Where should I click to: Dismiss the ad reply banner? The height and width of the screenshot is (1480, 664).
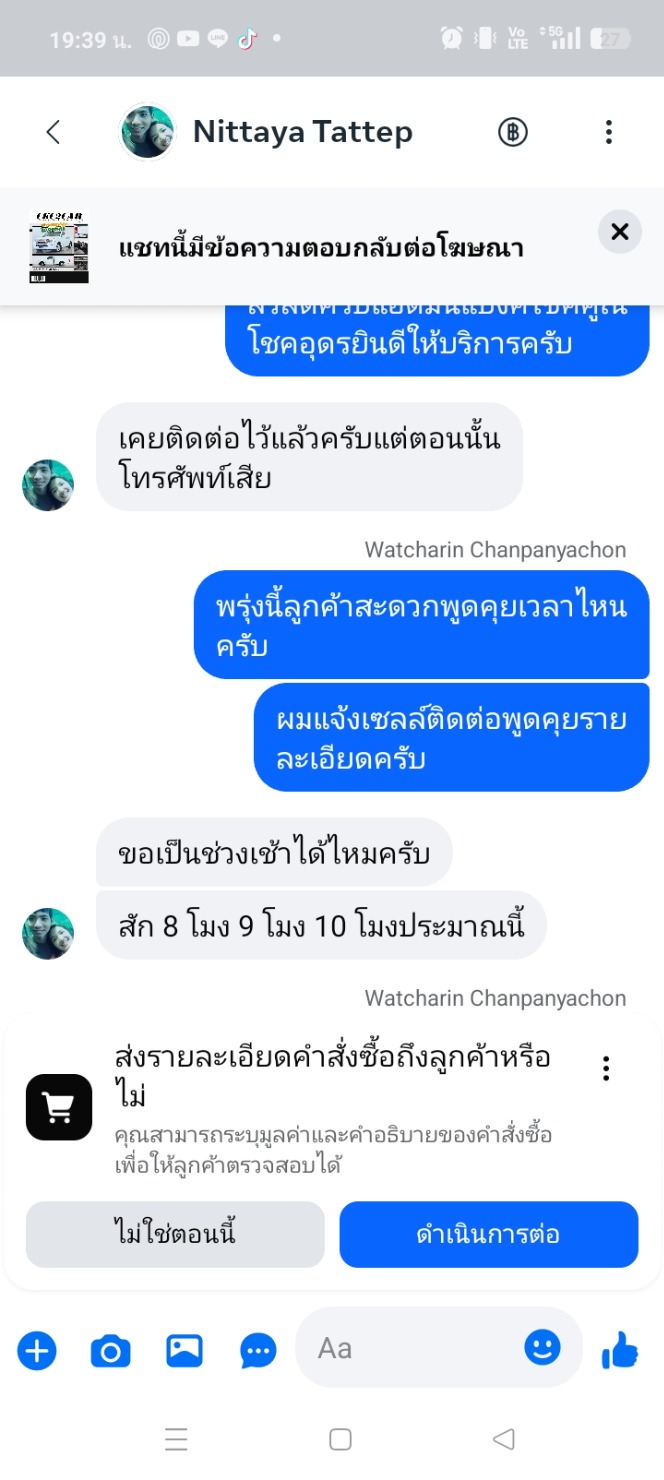pyautogui.click(x=620, y=232)
